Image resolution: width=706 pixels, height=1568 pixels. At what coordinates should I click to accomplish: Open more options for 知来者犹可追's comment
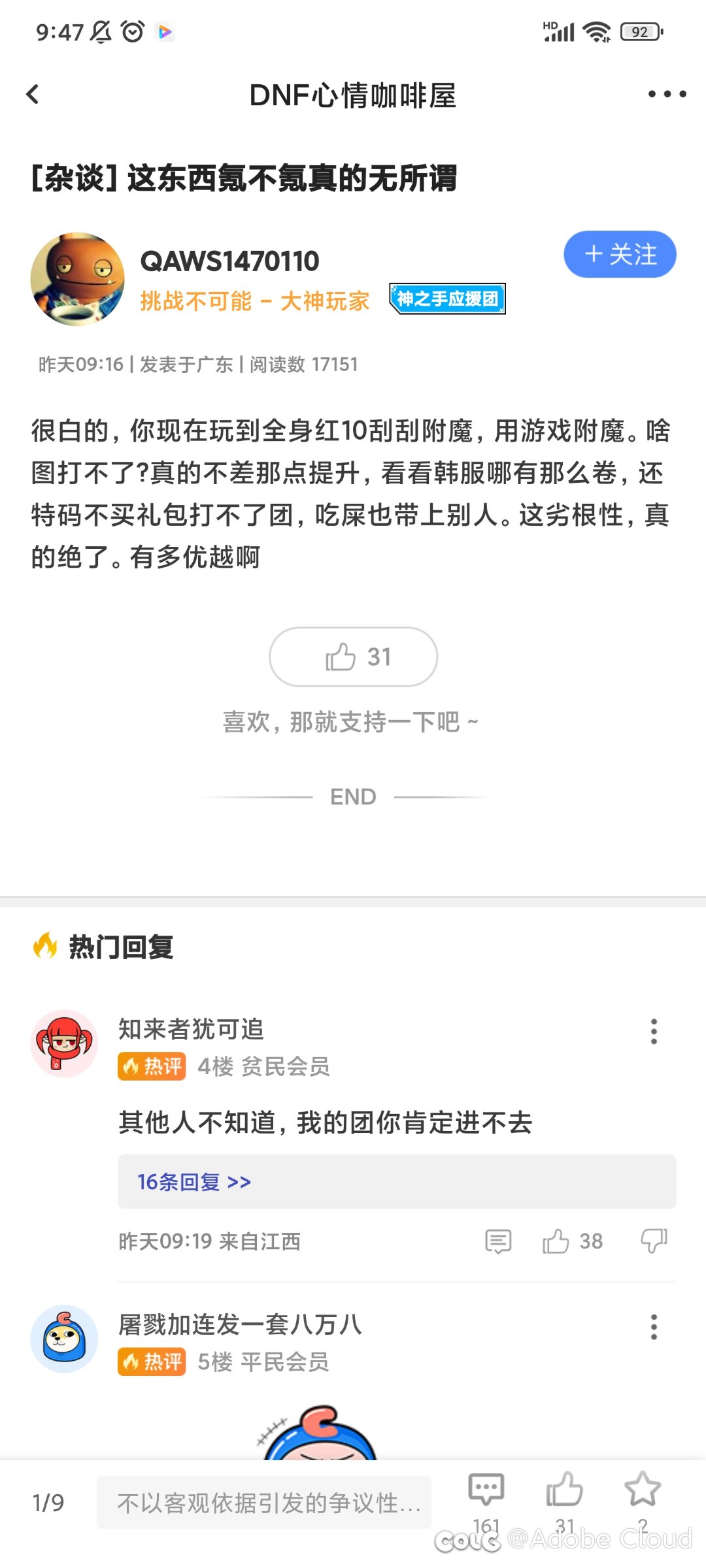(x=653, y=1032)
